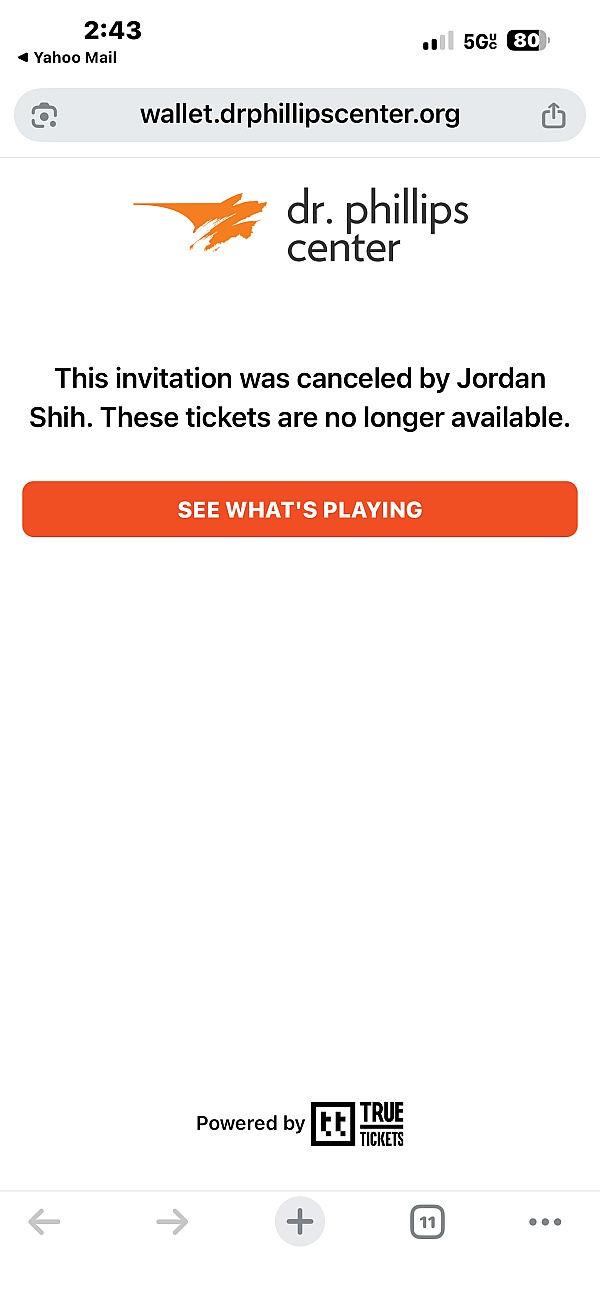Share this page from the address bar
This screenshot has height=1300, width=600.
(553, 116)
